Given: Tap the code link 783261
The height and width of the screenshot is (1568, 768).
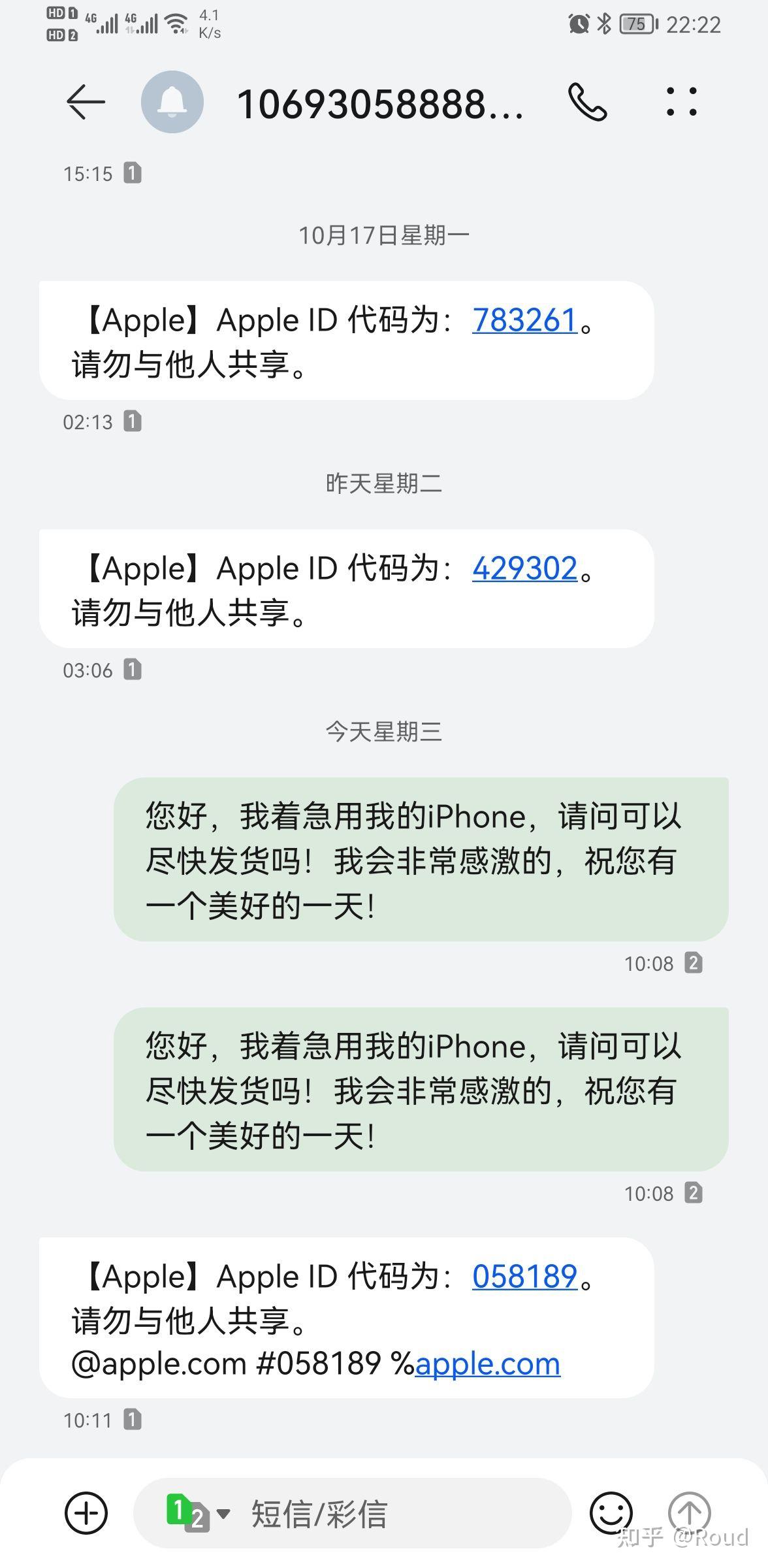Looking at the screenshot, I should pyautogui.click(x=524, y=320).
